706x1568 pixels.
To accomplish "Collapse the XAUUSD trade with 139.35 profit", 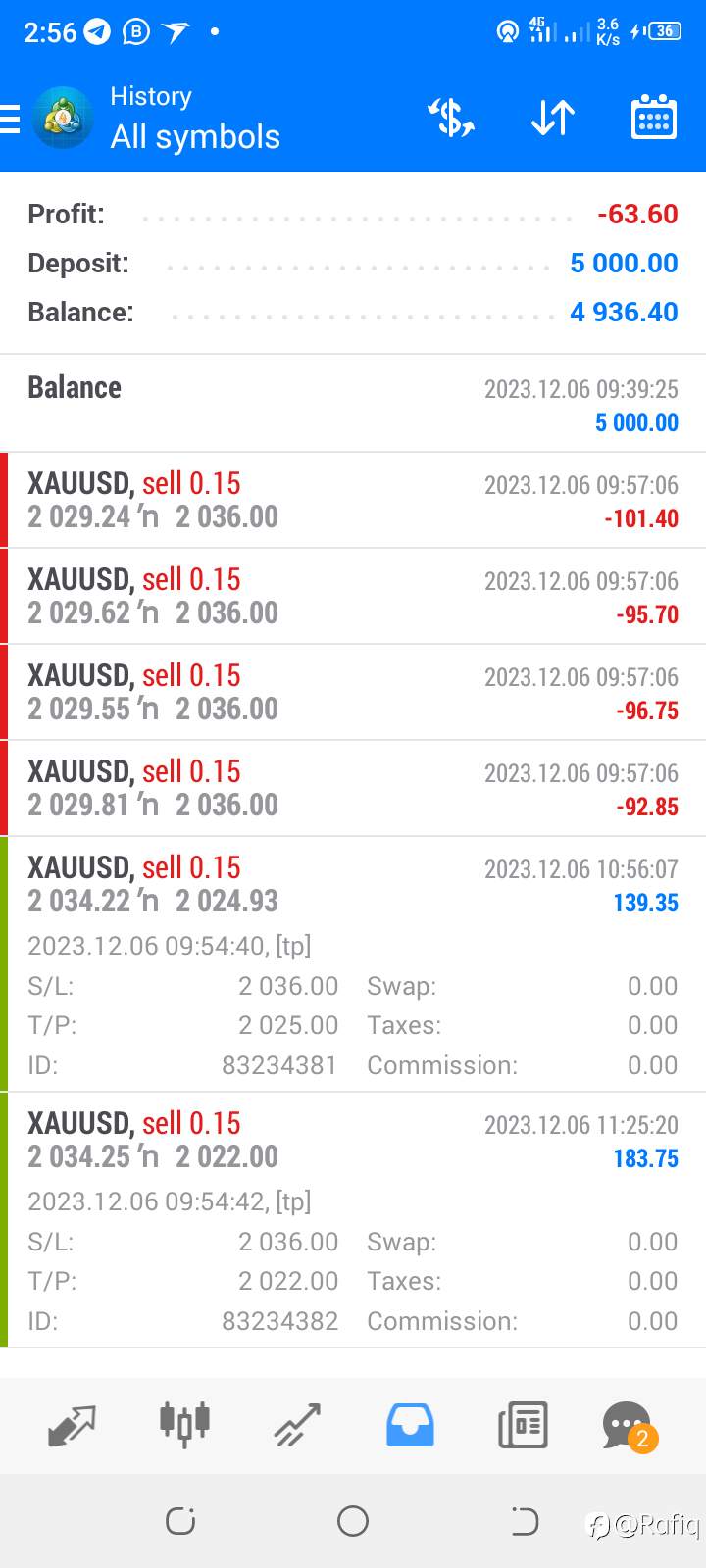I will (353, 963).
